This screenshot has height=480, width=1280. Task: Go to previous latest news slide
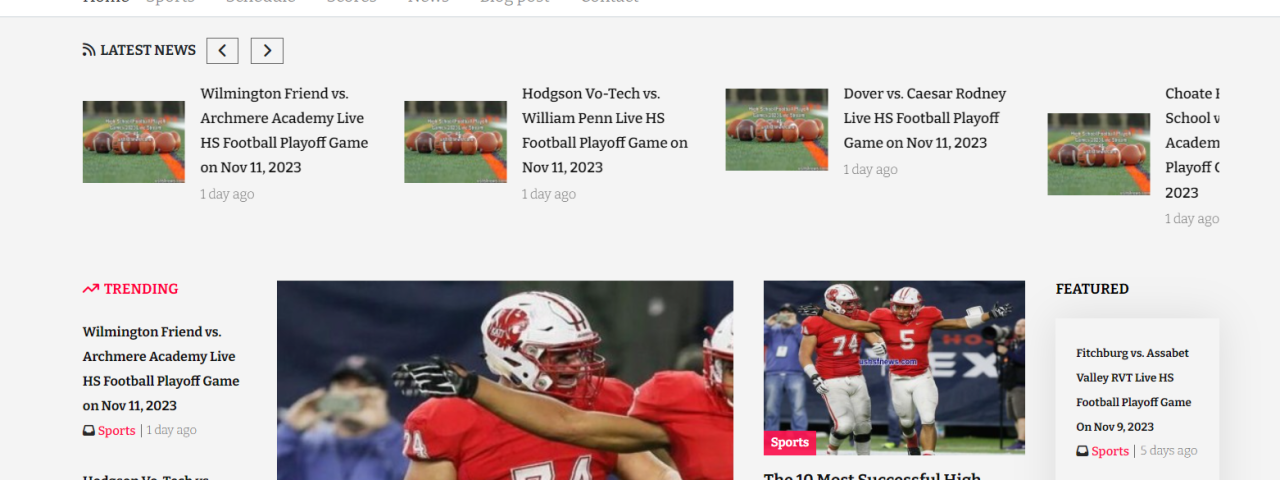[222, 51]
